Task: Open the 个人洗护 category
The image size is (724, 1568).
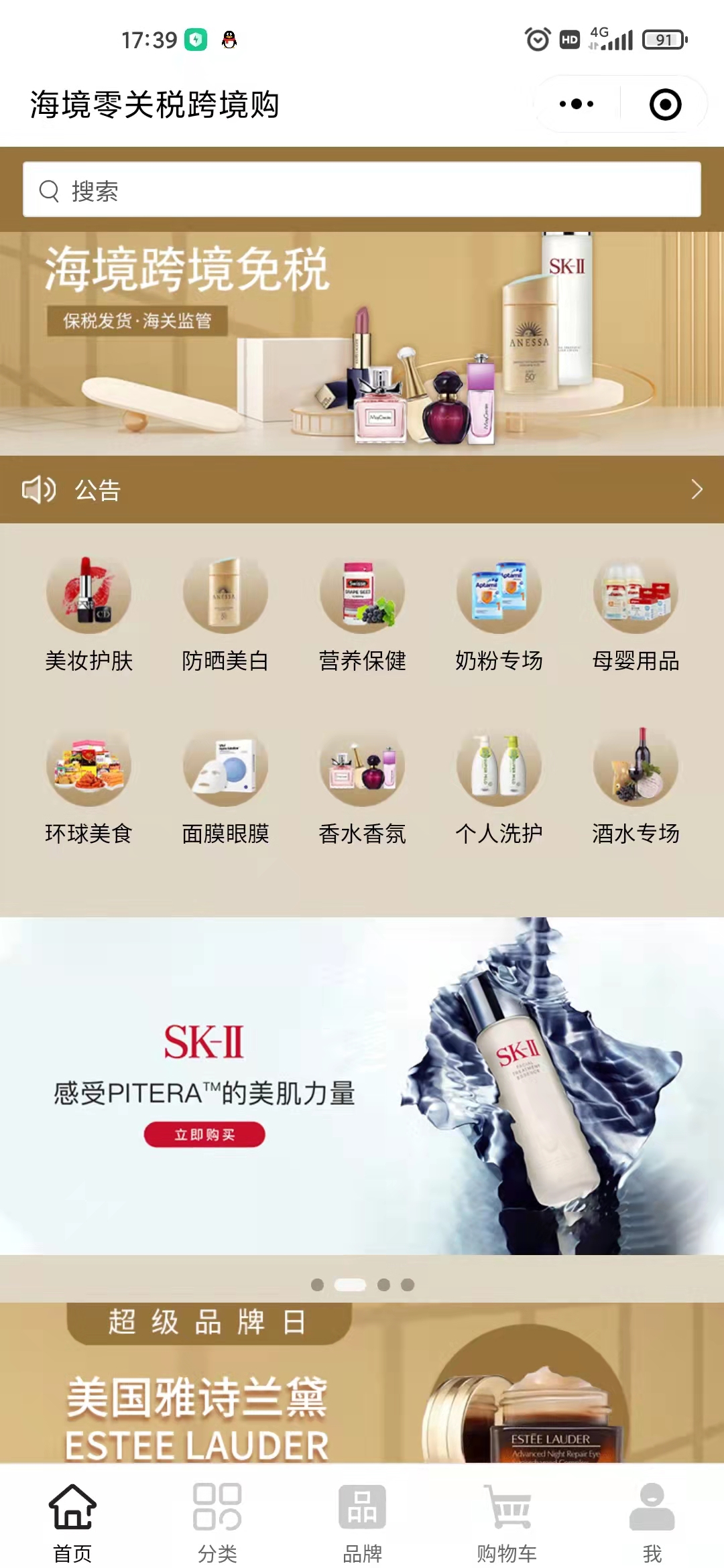Action: point(499,785)
